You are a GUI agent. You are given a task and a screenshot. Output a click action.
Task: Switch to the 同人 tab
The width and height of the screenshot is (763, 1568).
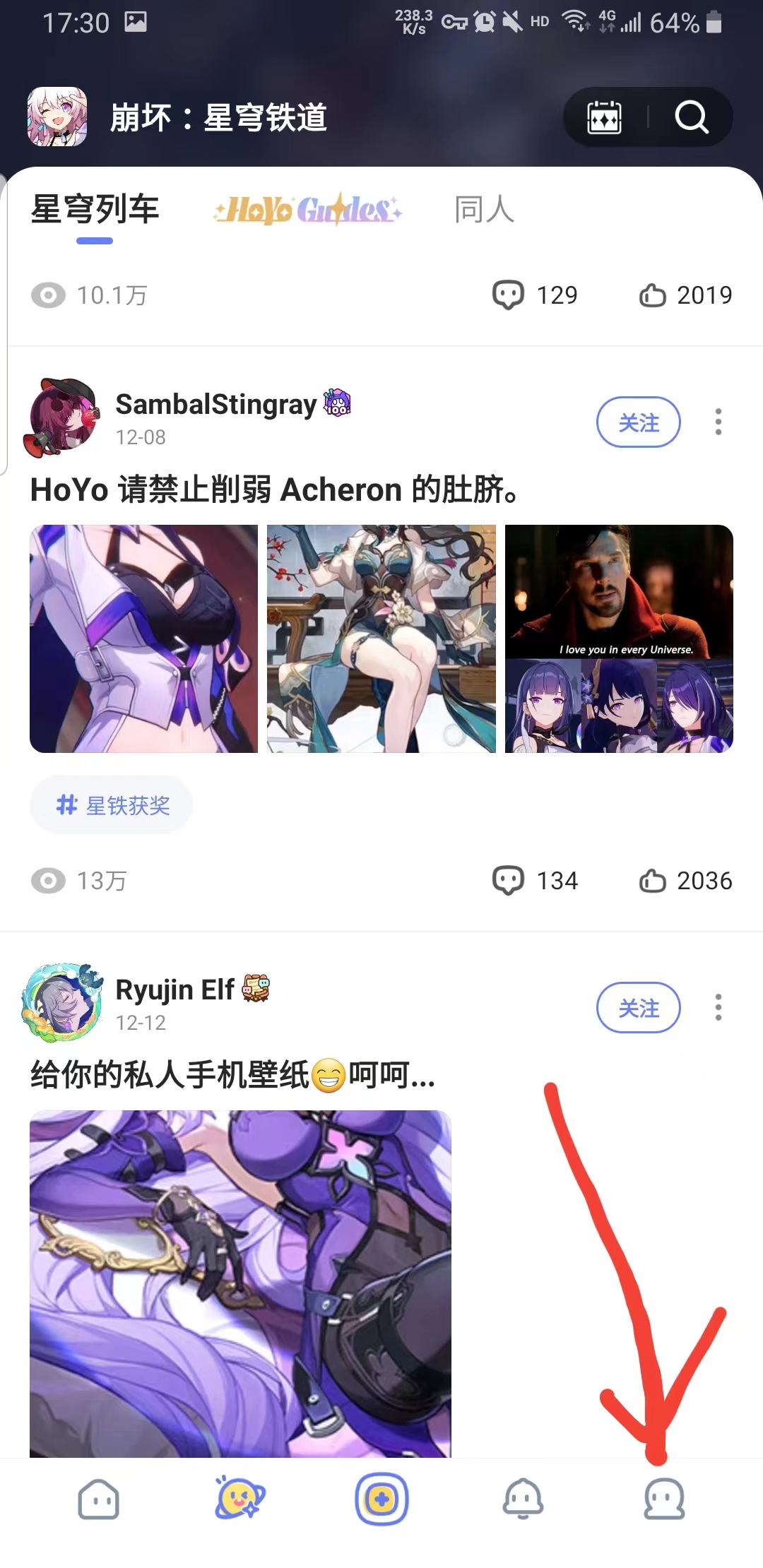coord(484,210)
